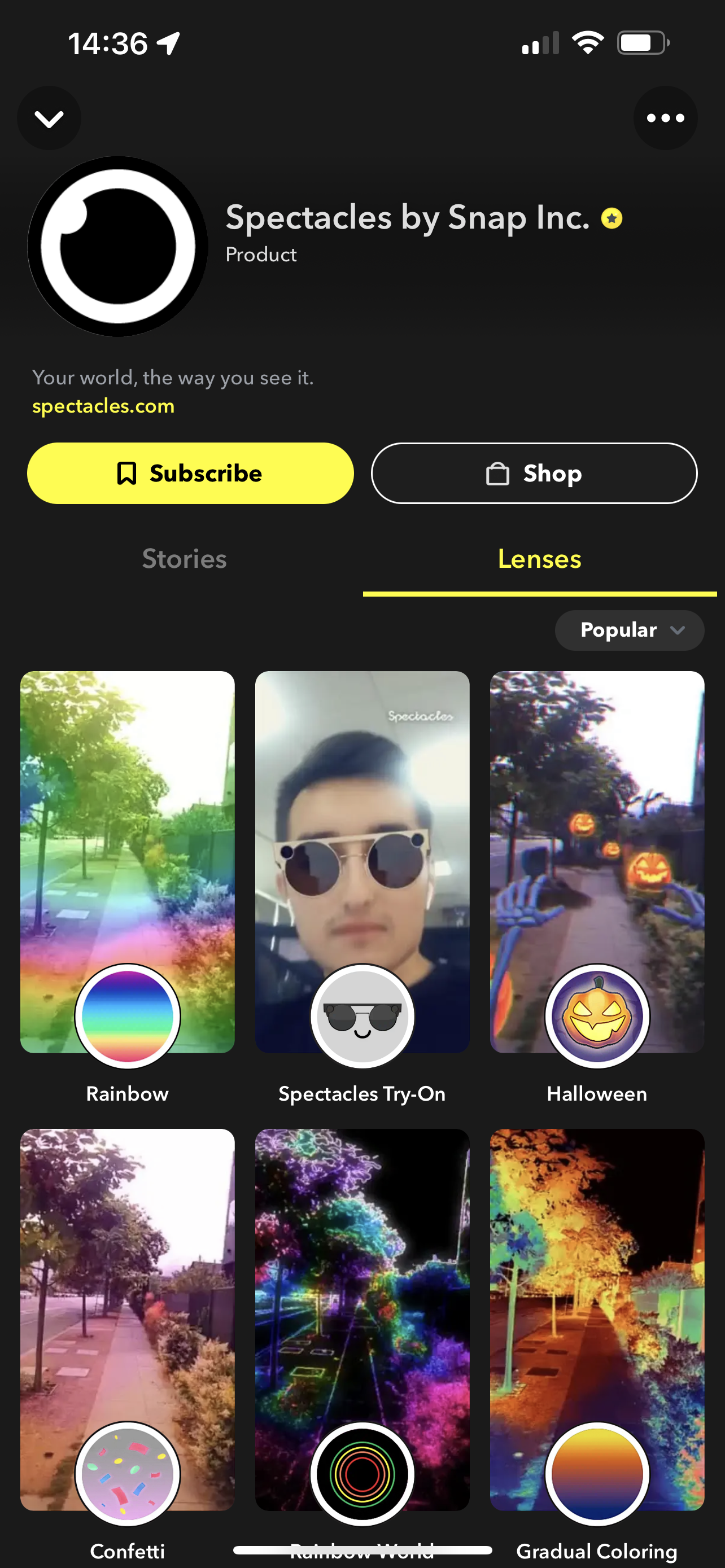View the Spectacles profile picture
Screen dimensions: 725x1568
117,247
